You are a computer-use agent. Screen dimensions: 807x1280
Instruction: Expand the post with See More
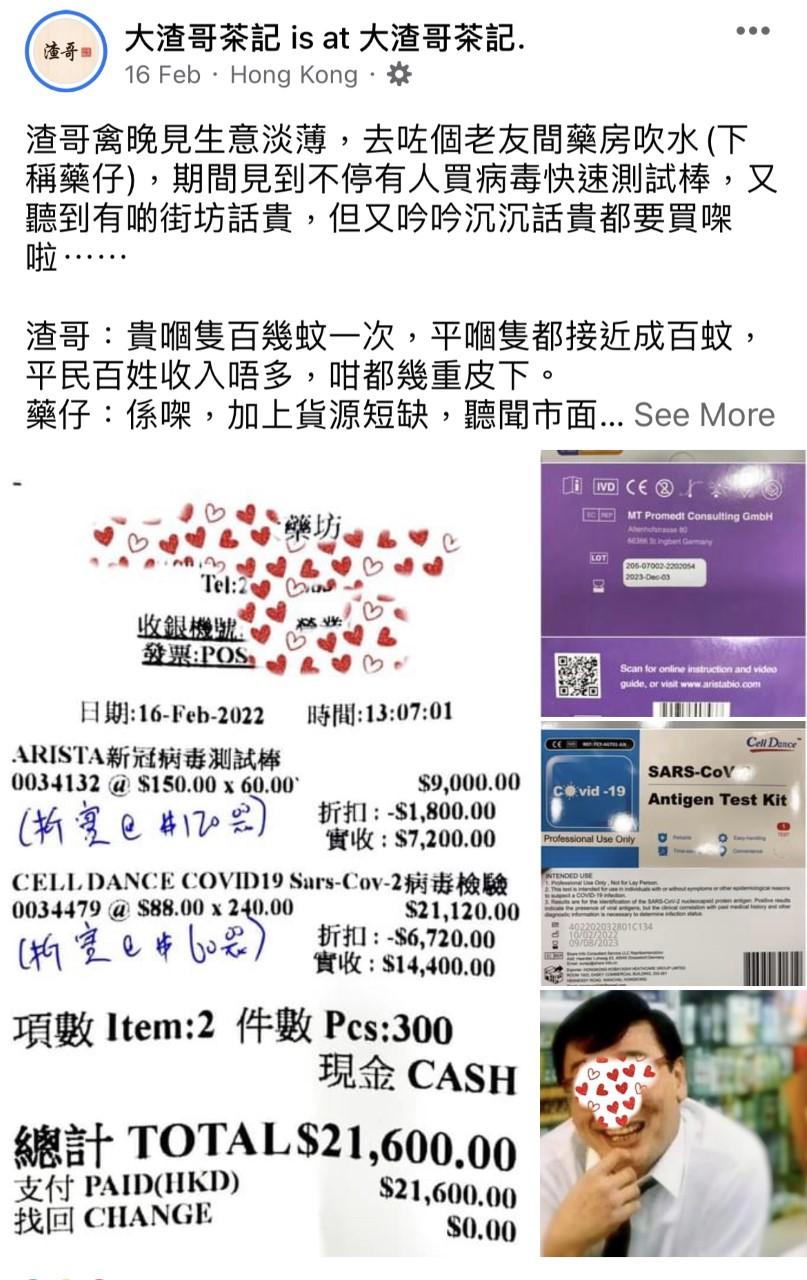pyautogui.click(x=704, y=414)
